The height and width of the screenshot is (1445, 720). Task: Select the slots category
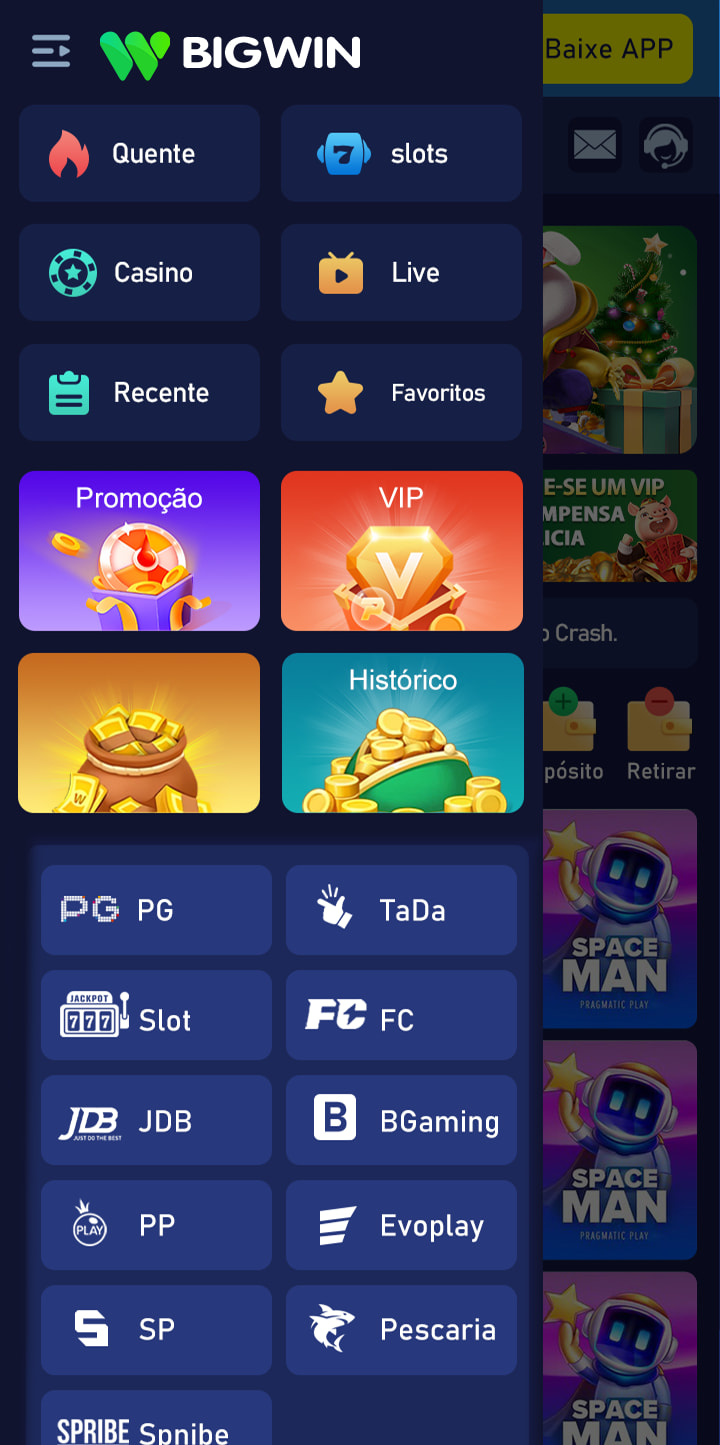[x=401, y=153]
